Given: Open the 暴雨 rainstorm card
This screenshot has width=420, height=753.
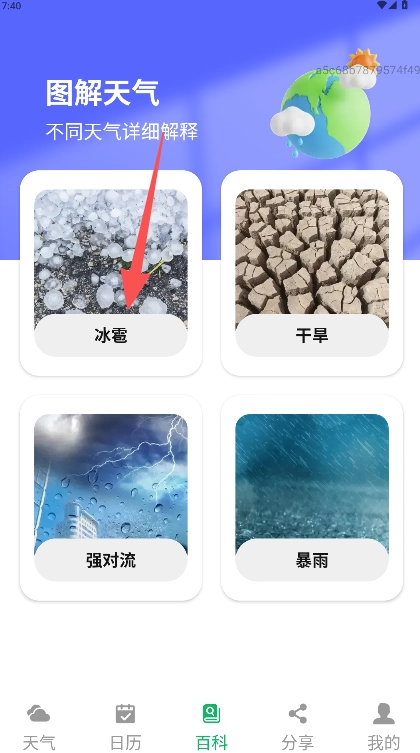Looking at the screenshot, I should coord(312,498).
